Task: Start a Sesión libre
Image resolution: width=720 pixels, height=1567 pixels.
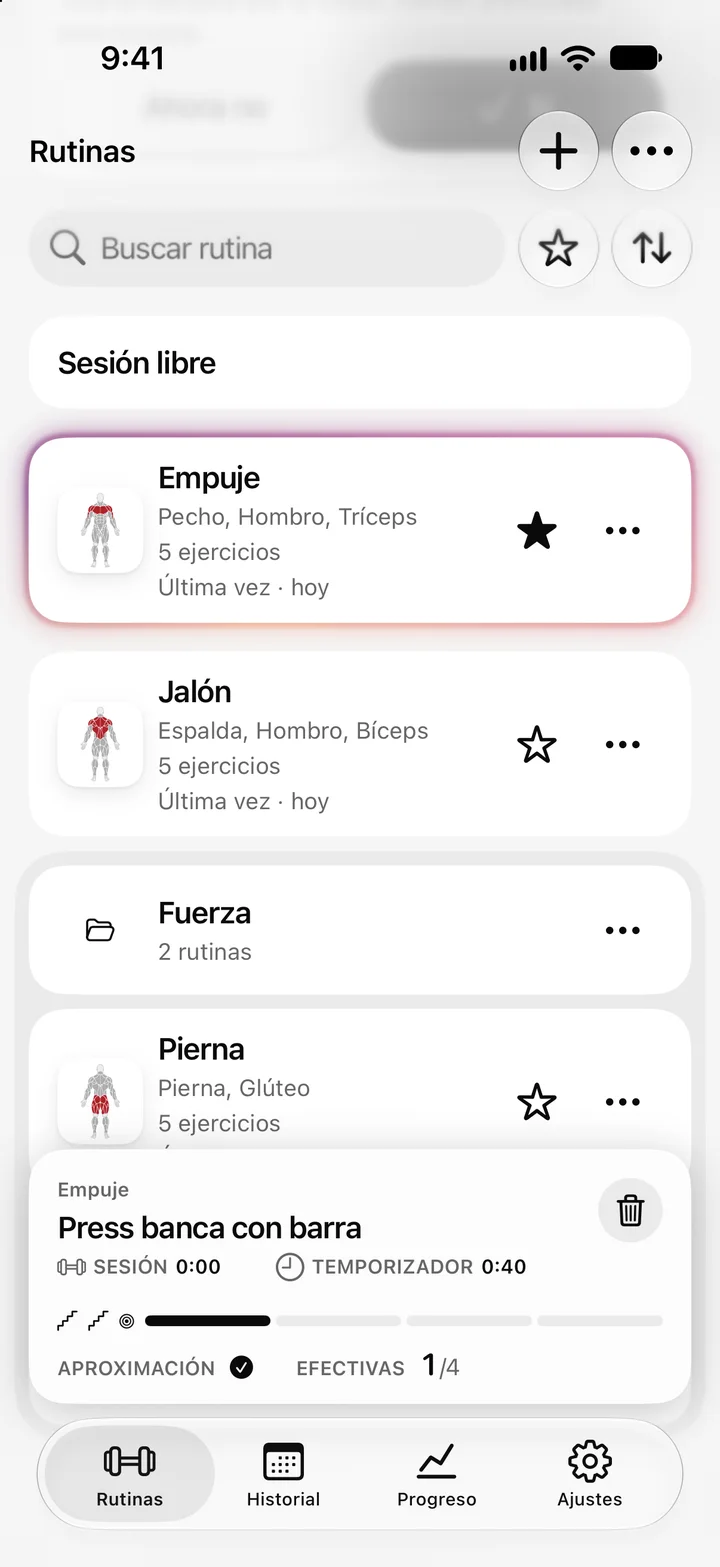Action: coord(360,362)
